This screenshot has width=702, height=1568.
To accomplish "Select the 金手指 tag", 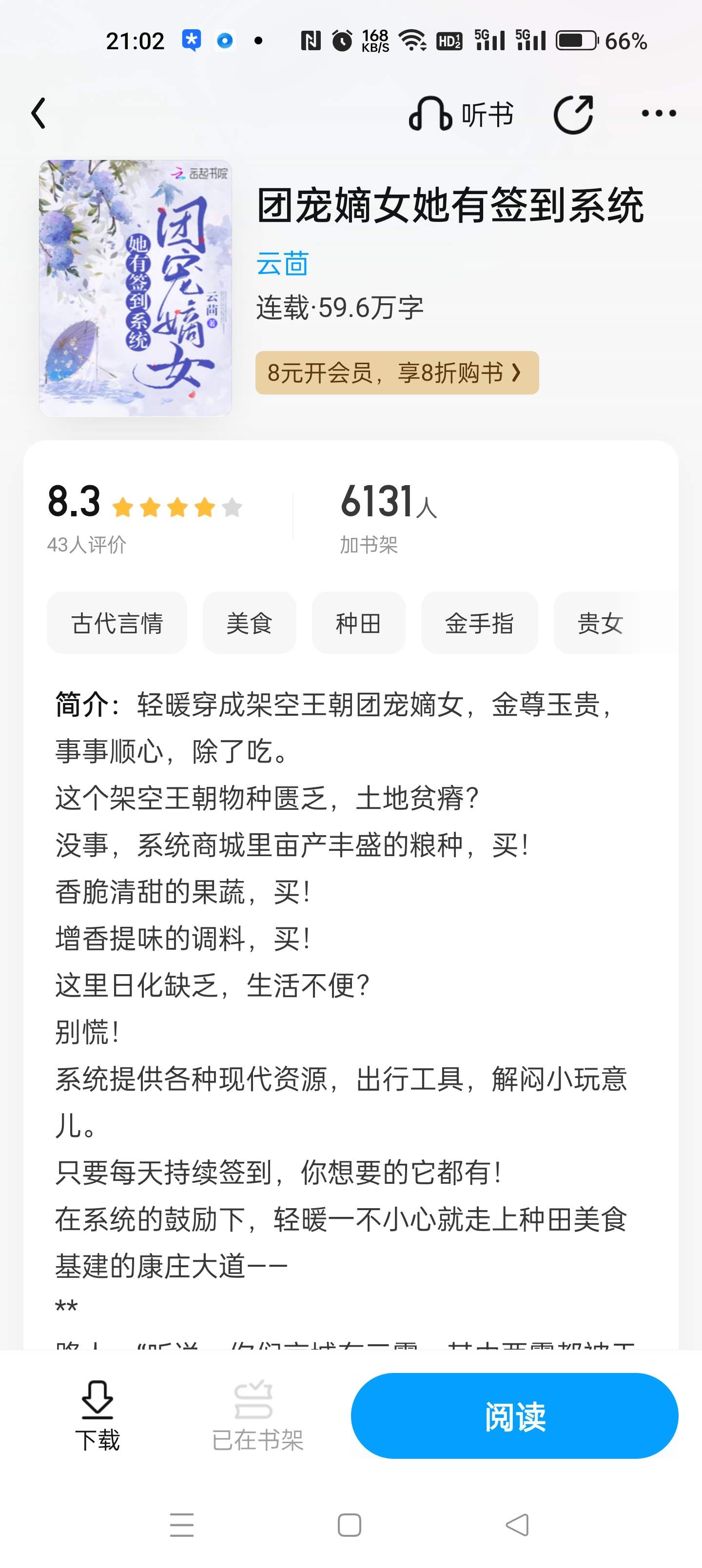I will click(480, 623).
